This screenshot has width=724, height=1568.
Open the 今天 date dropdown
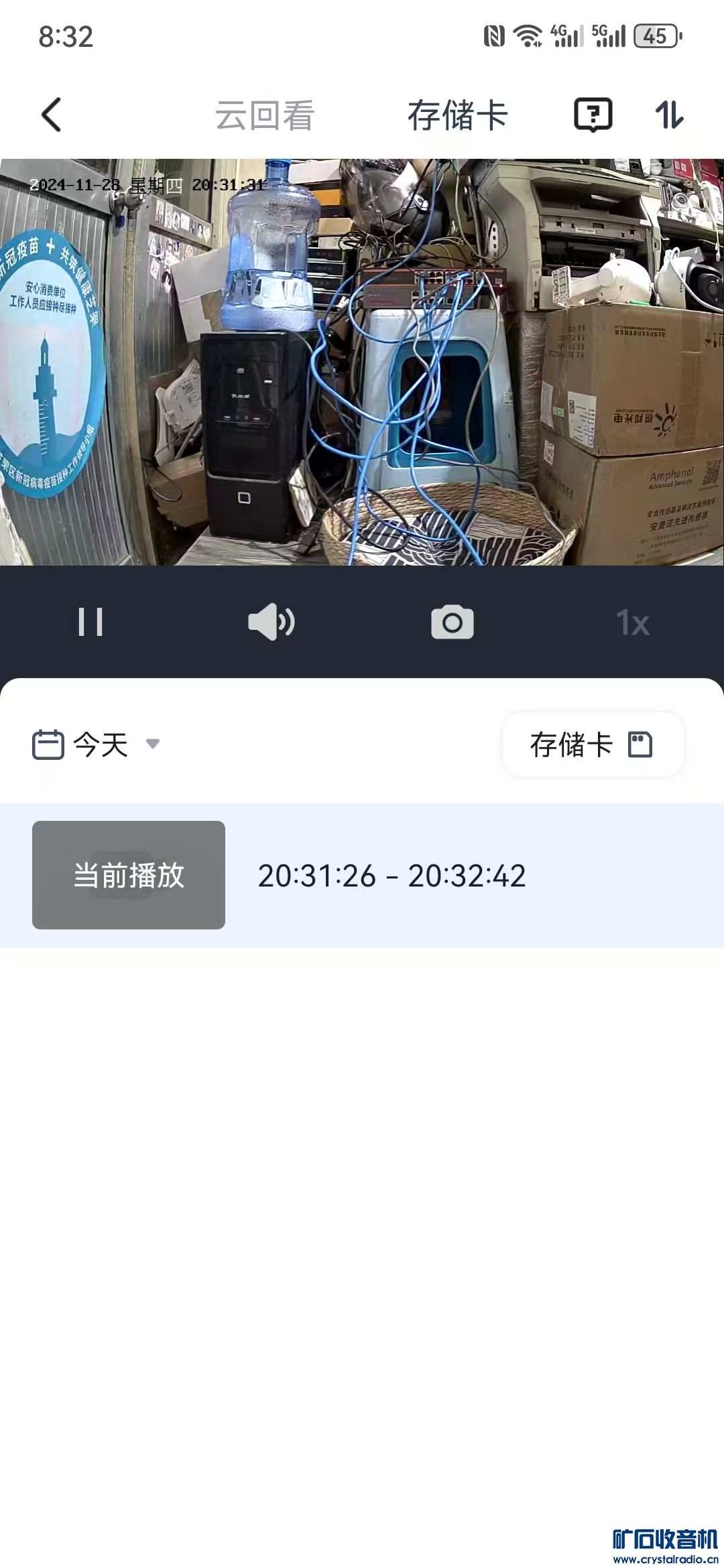coord(97,744)
